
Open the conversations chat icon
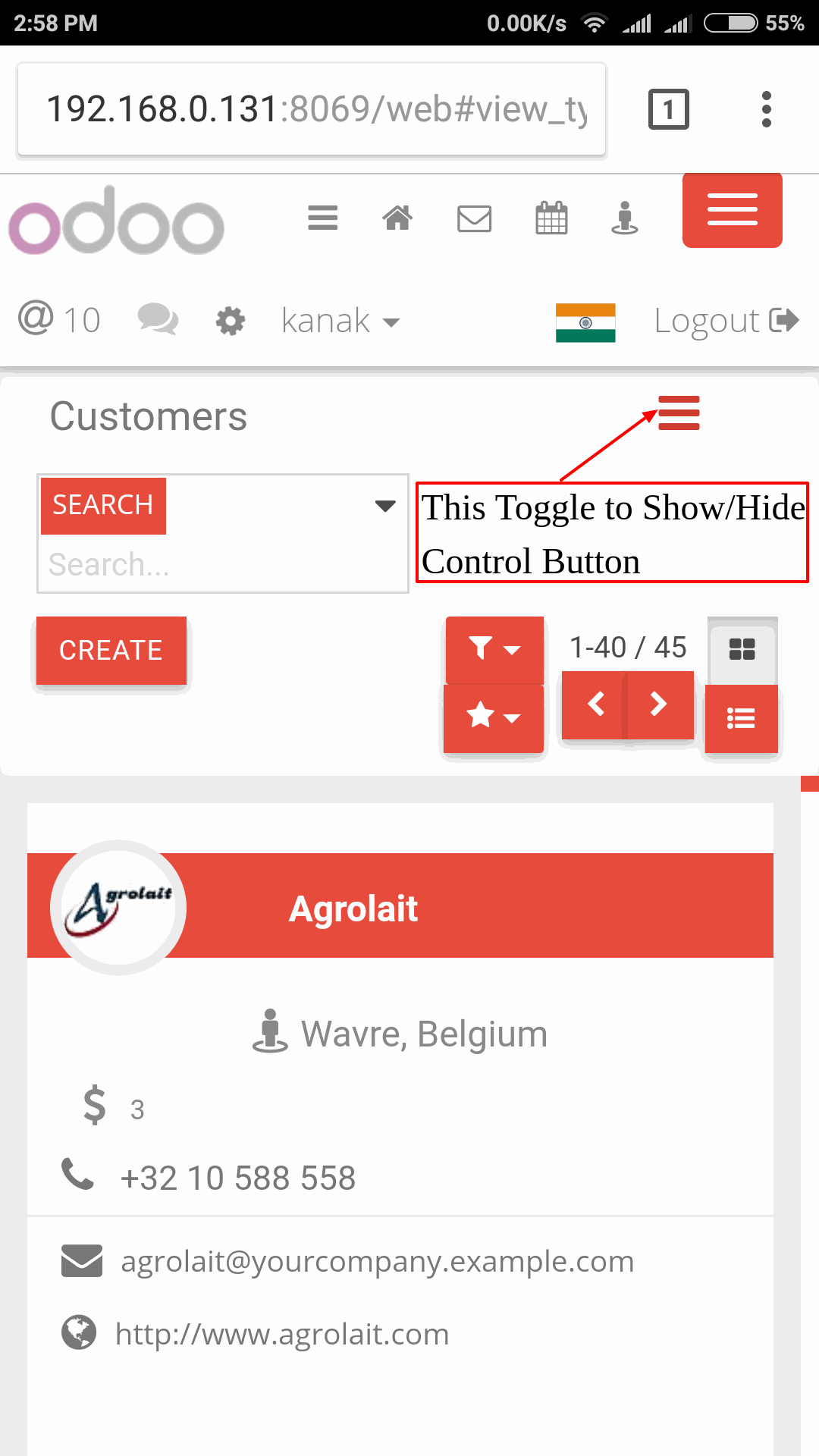point(158,319)
